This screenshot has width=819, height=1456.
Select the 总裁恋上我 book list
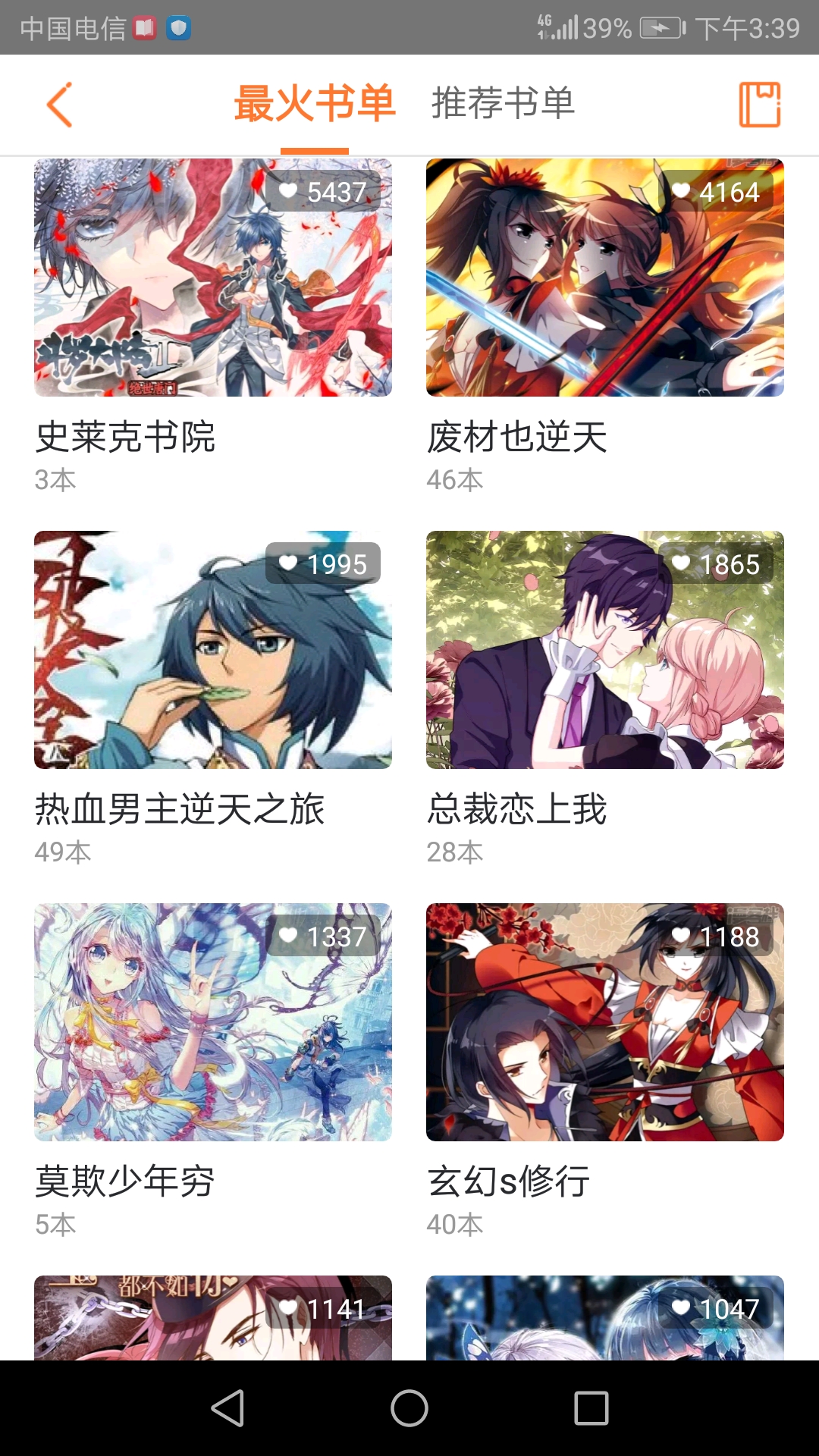[604, 650]
